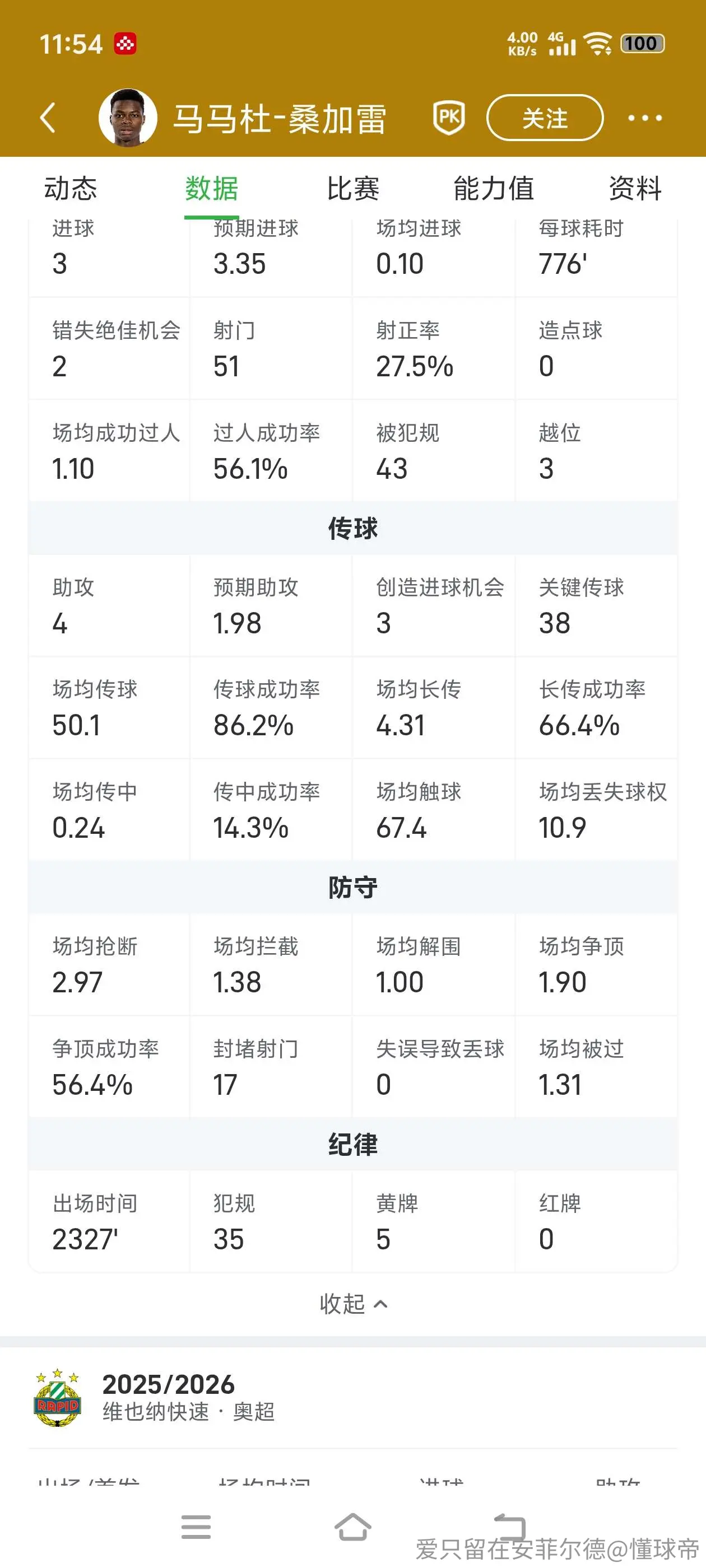Tap the system back button at the bottom
Image resolution: width=706 pixels, height=1568 pixels.
click(x=509, y=1527)
